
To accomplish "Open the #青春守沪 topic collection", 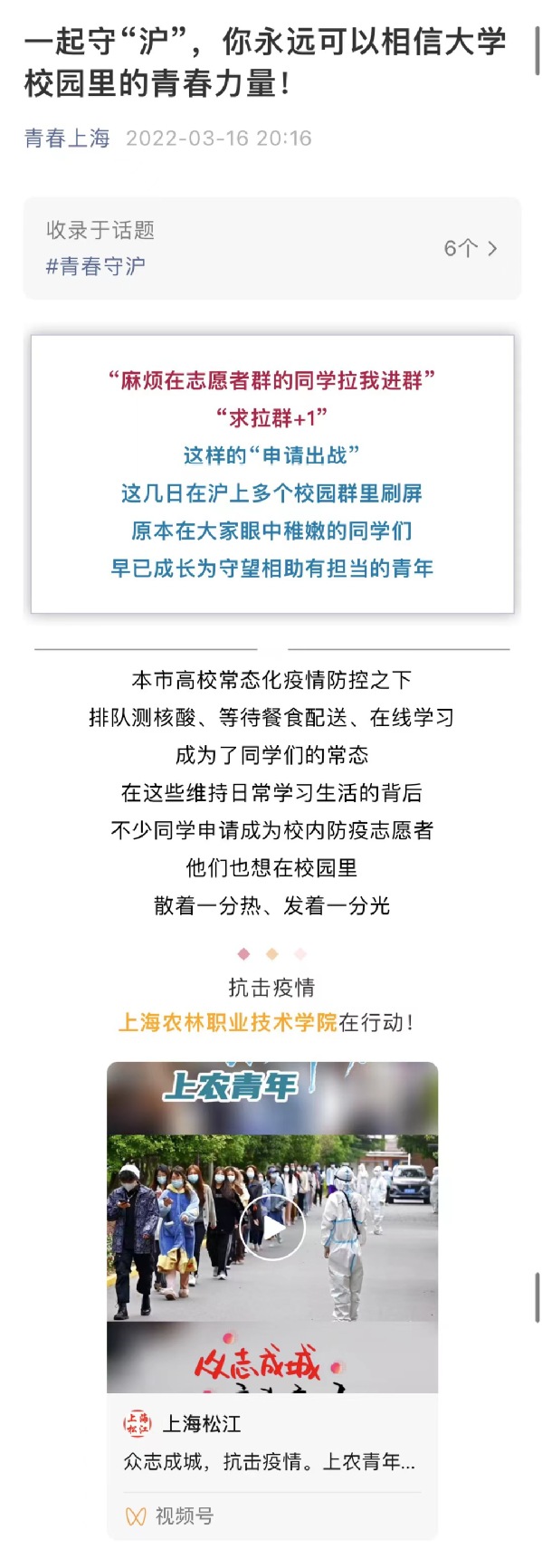I will click(271, 248).
